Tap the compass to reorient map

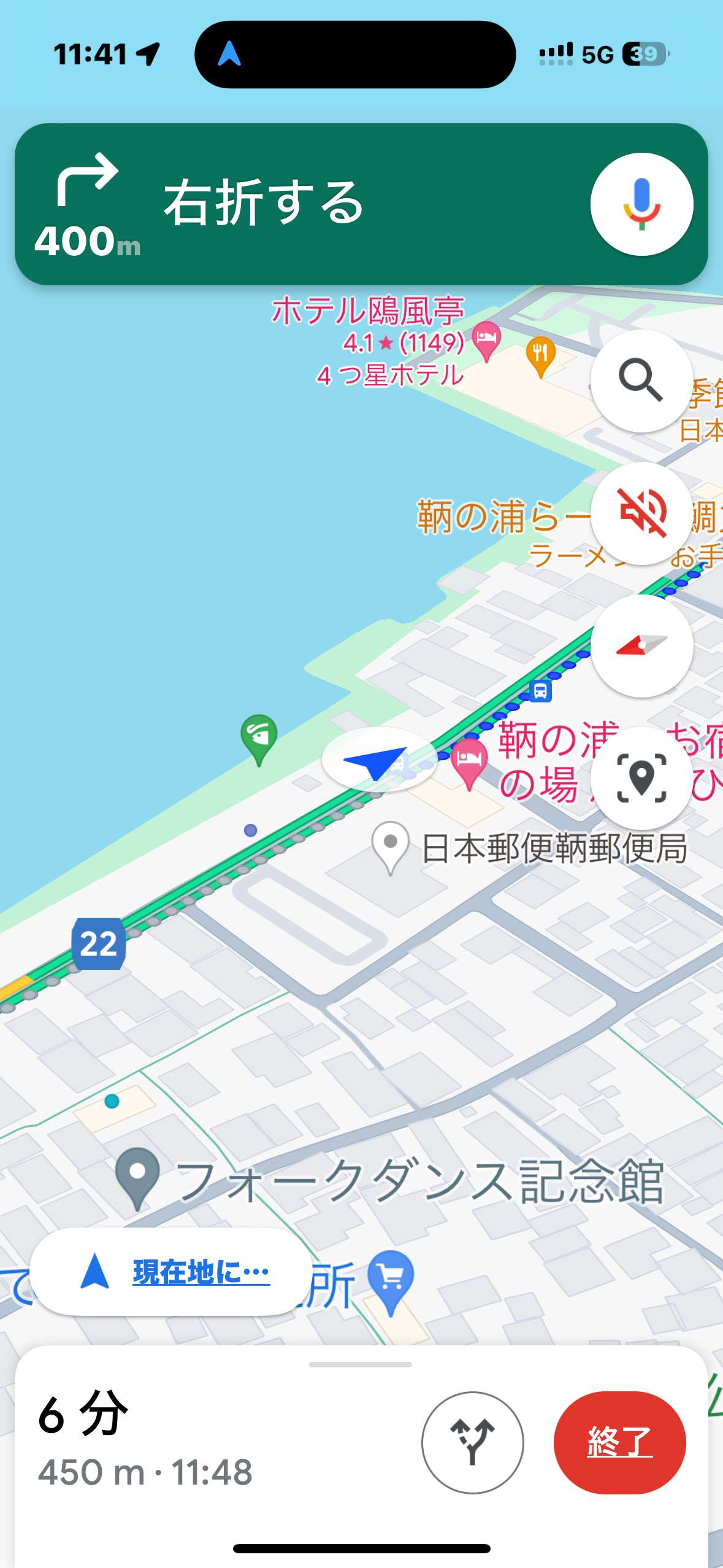[641, 645]
